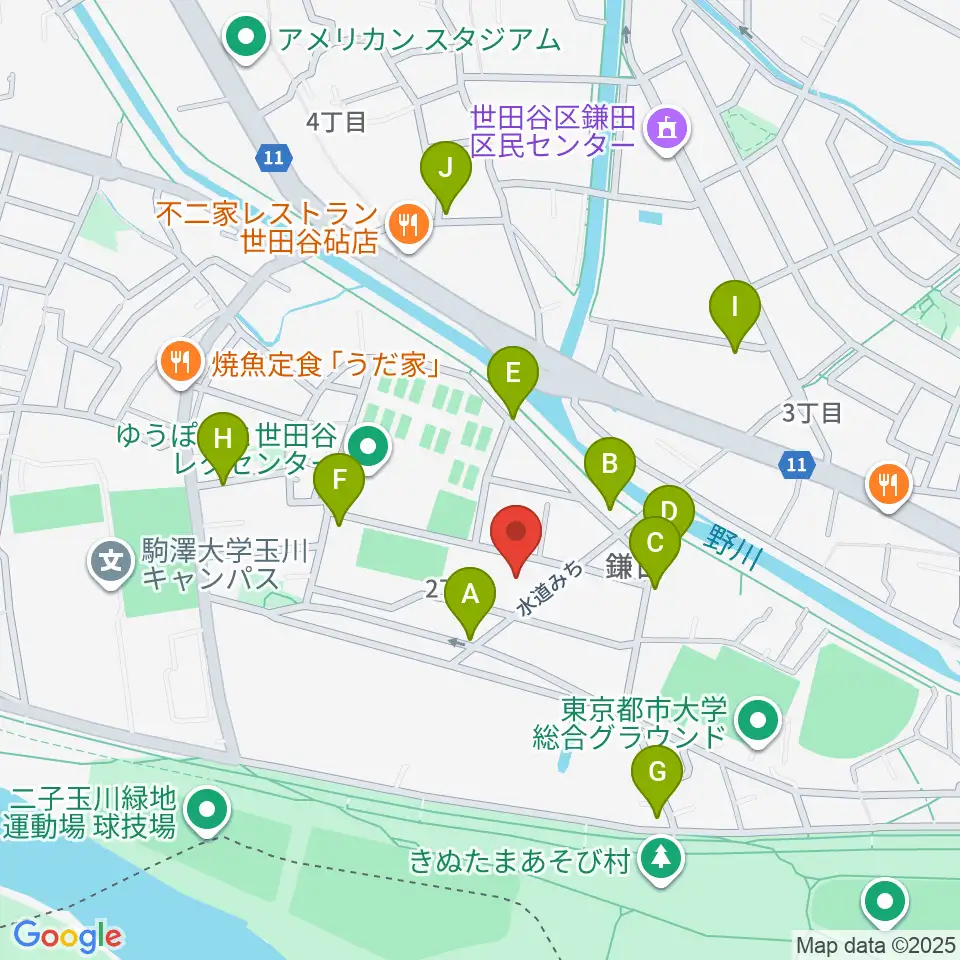Open the アメリカン スタジアム place icon
This screenshot has width=960, height=960.
tap(246, 40)
